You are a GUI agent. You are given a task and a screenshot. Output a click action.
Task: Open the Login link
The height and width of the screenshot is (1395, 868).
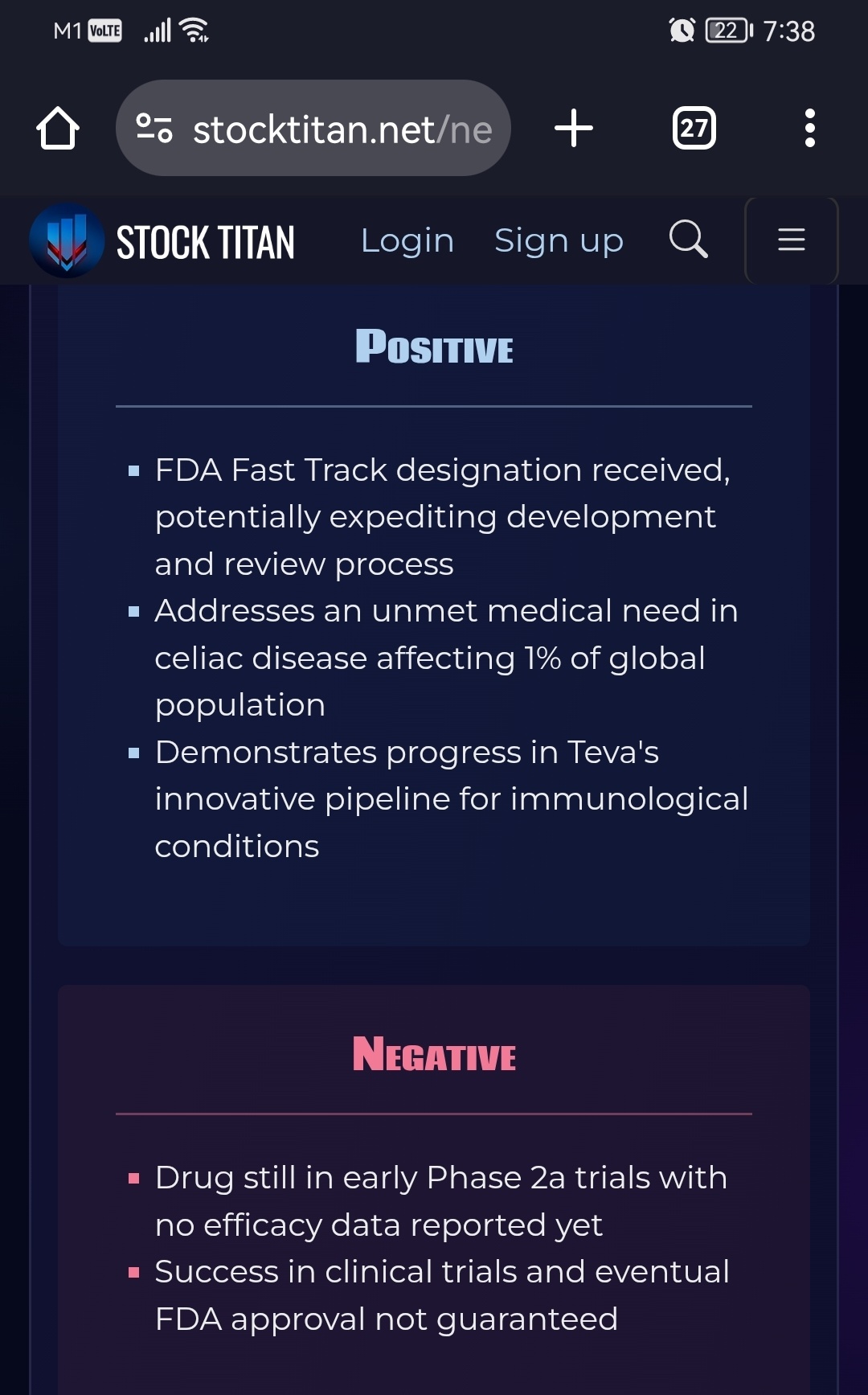(407, 240)
